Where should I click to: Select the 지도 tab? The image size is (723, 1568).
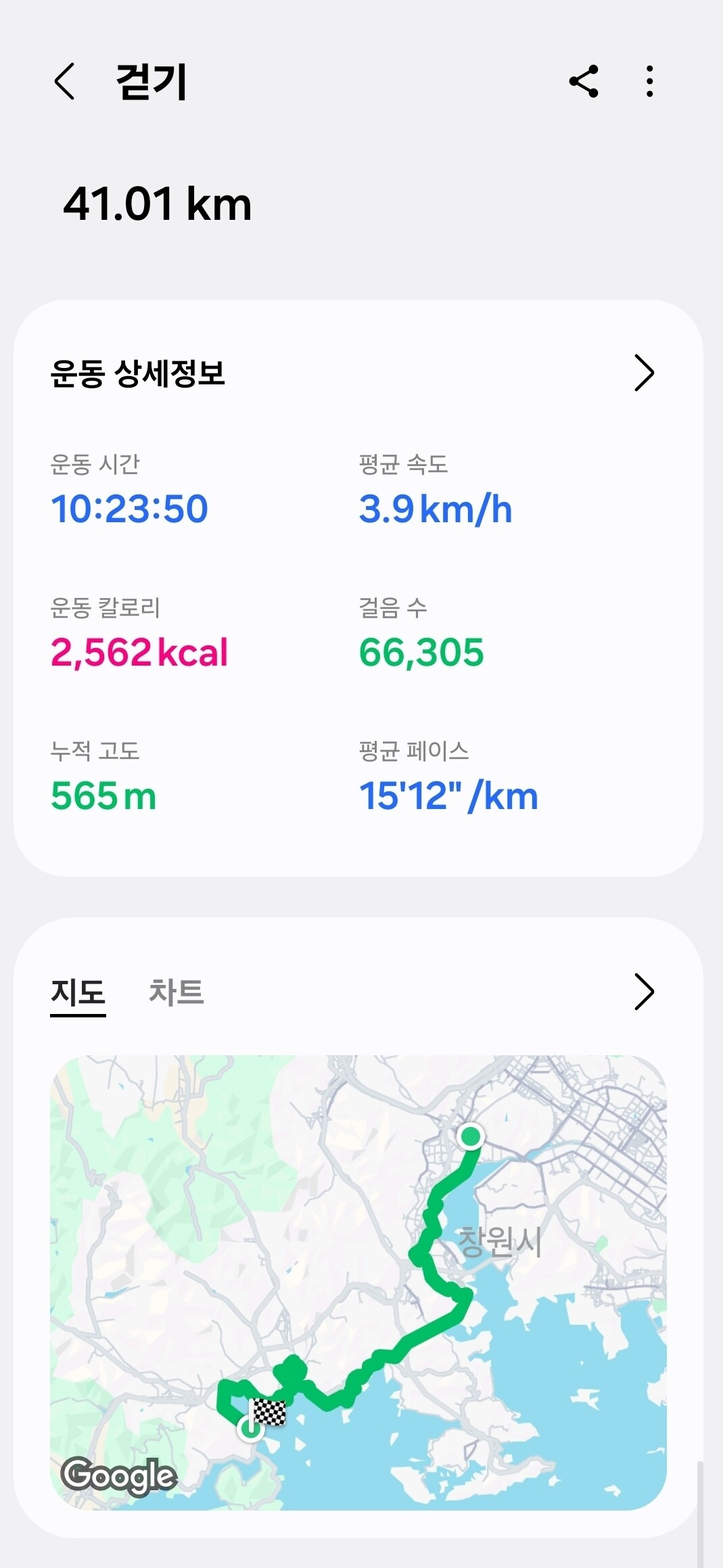point(78,992)
